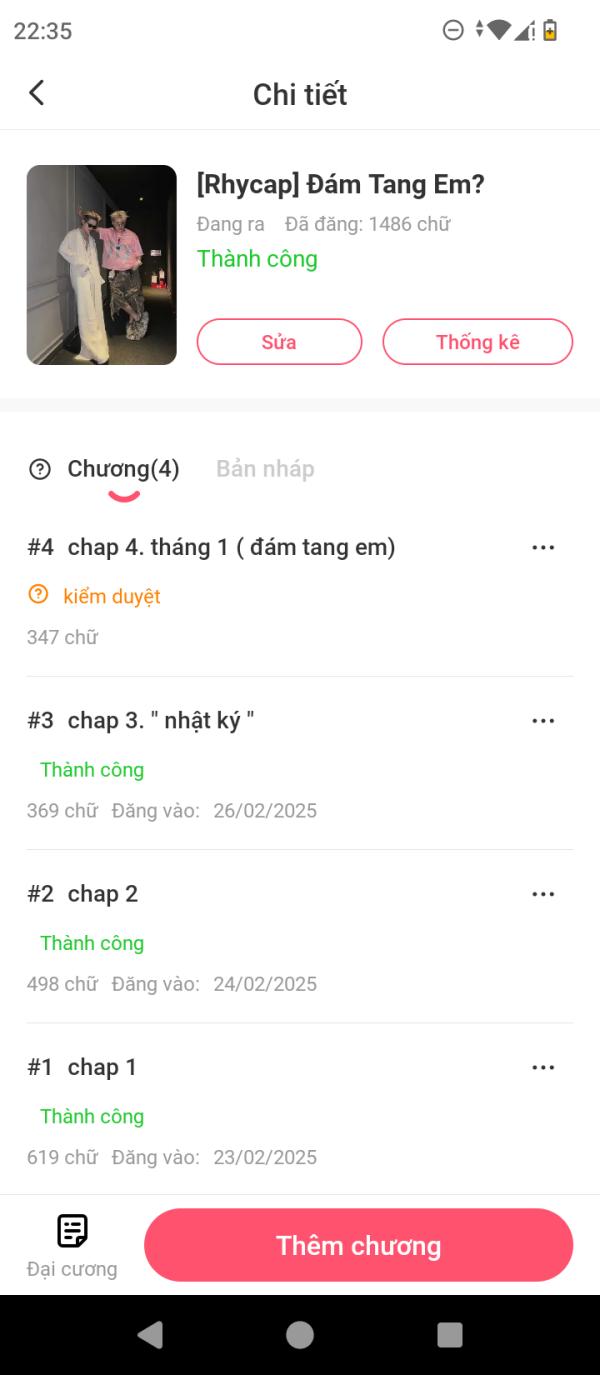
Task: Select the Chương(4) tab
Action: tap(123, 469)
